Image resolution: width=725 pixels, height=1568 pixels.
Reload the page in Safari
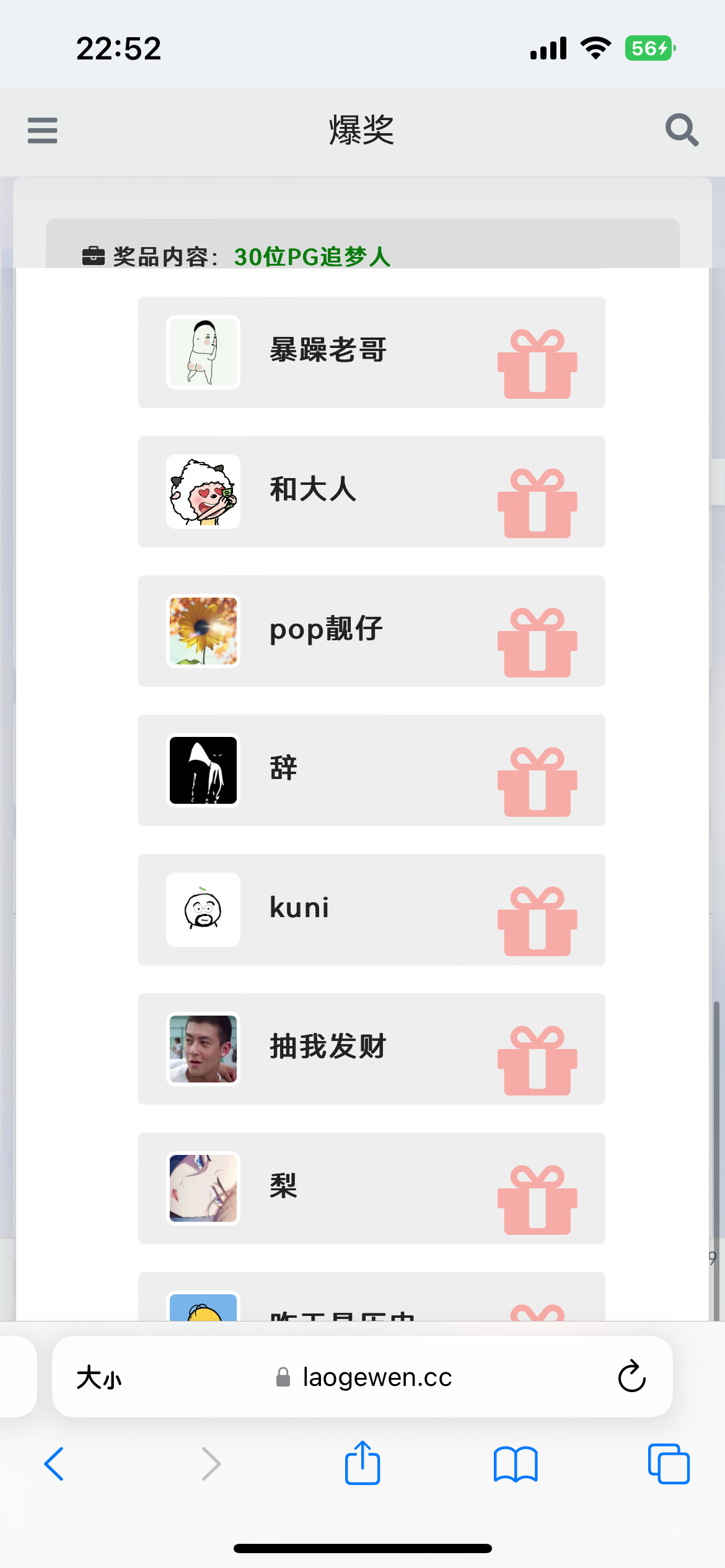pyautogui.click(x=631, y=1377)
